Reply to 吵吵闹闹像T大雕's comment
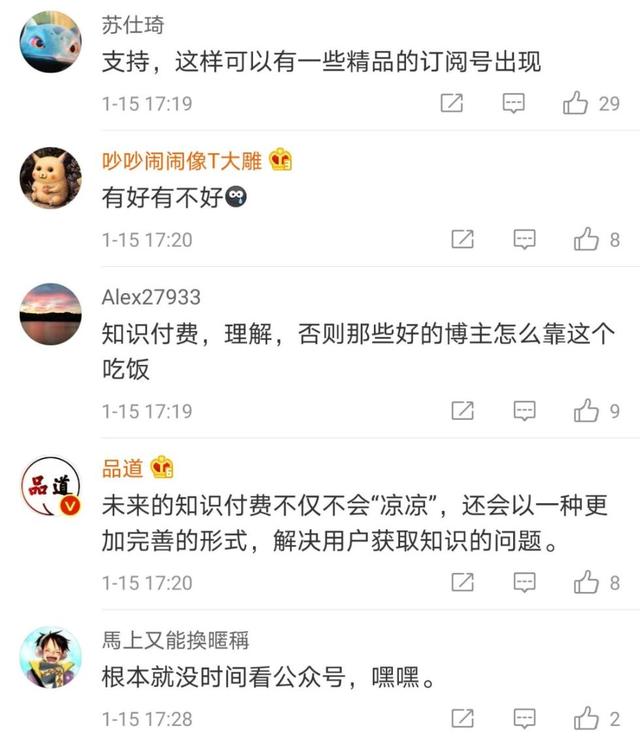Viewport: 640px width, 745px height. click(x=524, y=239)
